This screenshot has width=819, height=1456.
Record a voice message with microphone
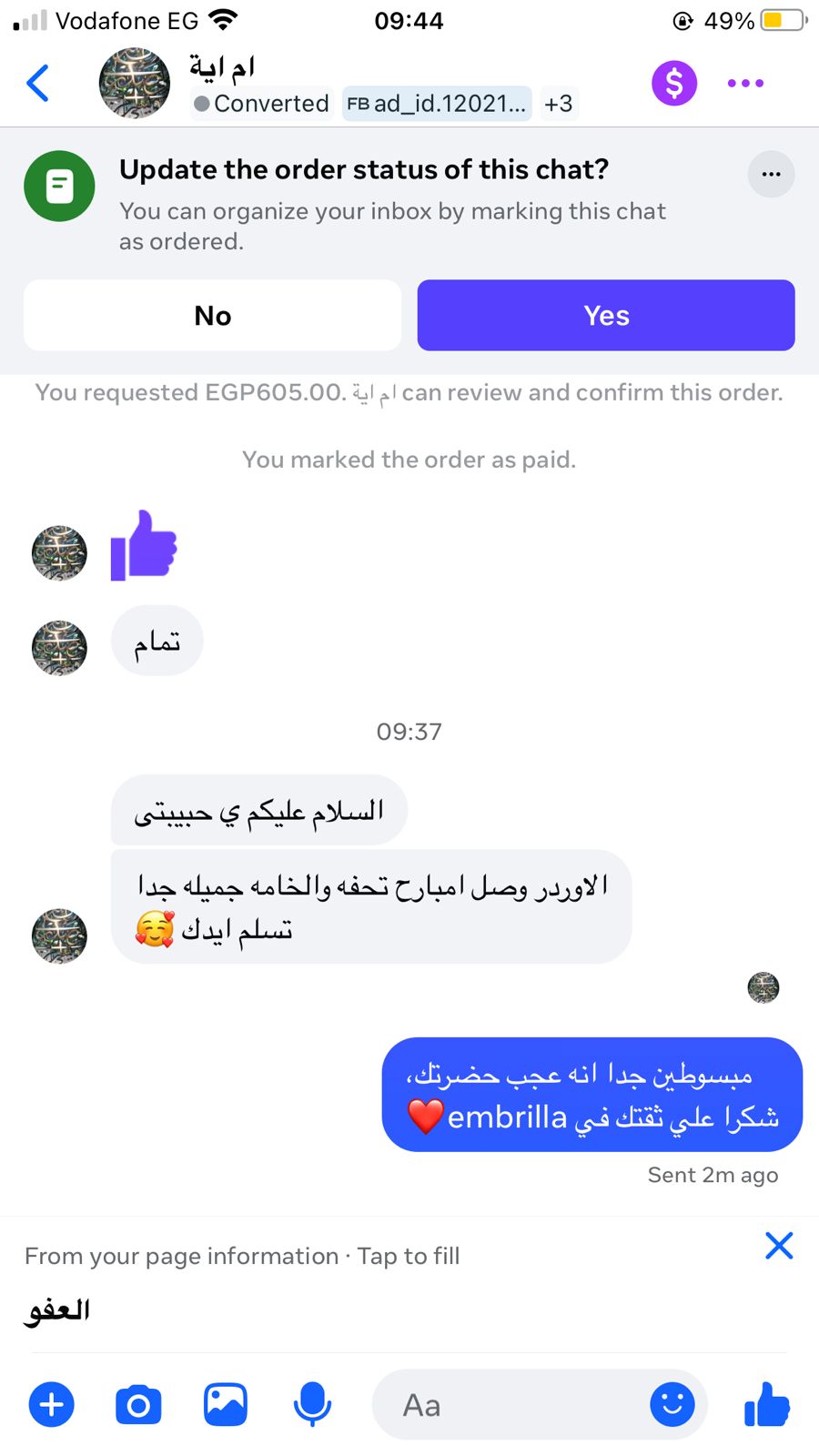click(x=312, y=1404)
